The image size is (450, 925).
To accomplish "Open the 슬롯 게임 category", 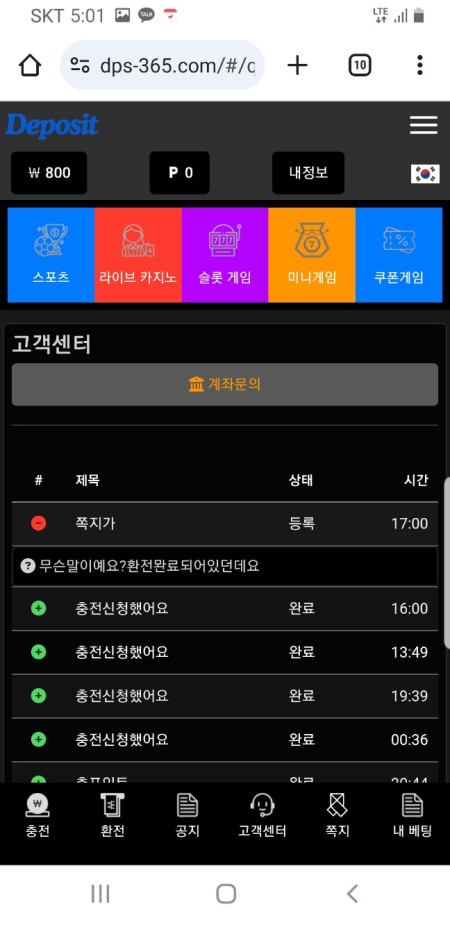I will 225,255.
